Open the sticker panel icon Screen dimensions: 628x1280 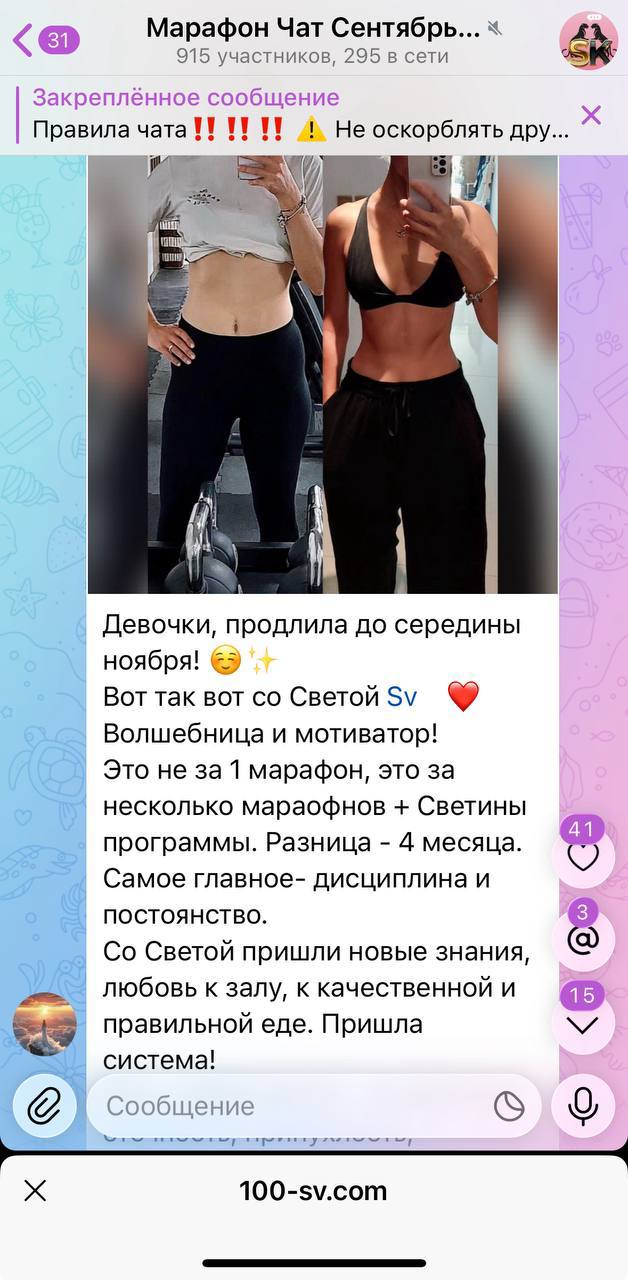coord(509,1105)
